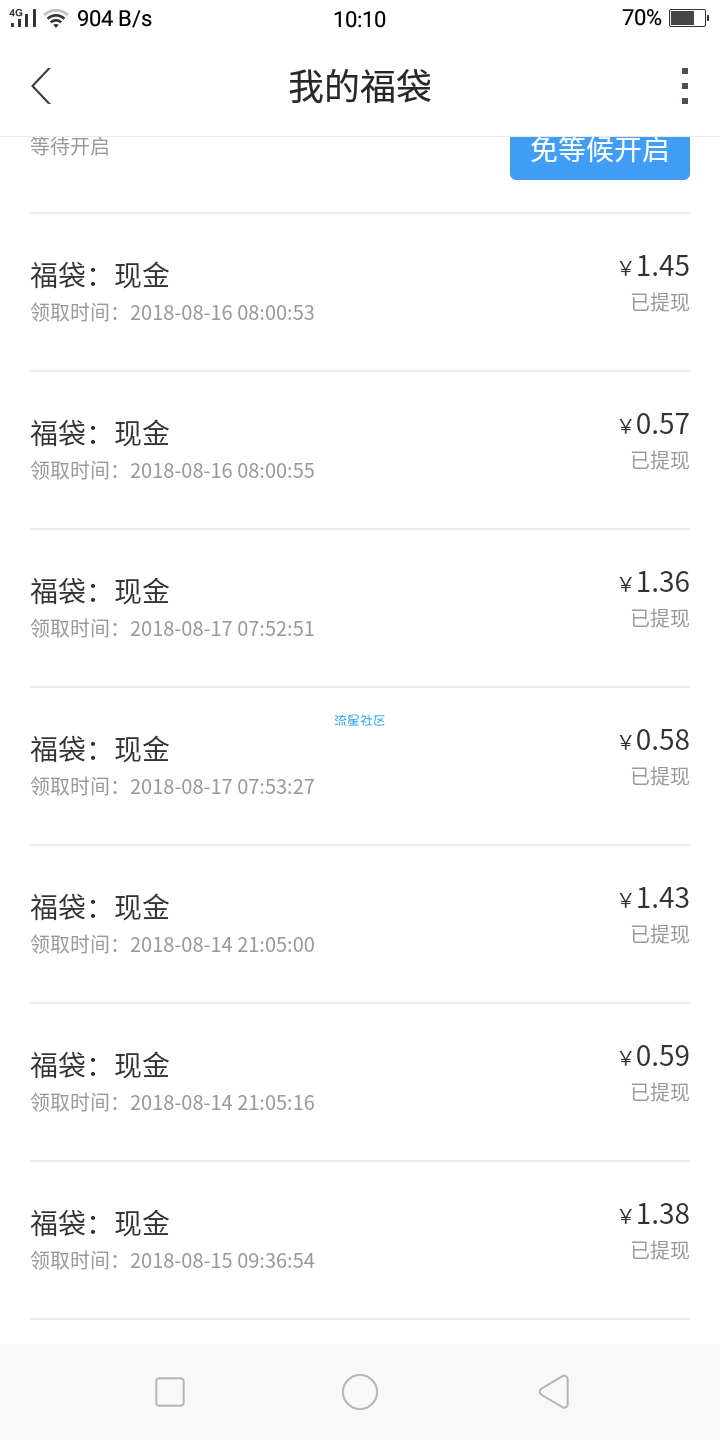Tap the system home button
The width and height of the screenshot is (720, 1440).
coord(360,1392)
